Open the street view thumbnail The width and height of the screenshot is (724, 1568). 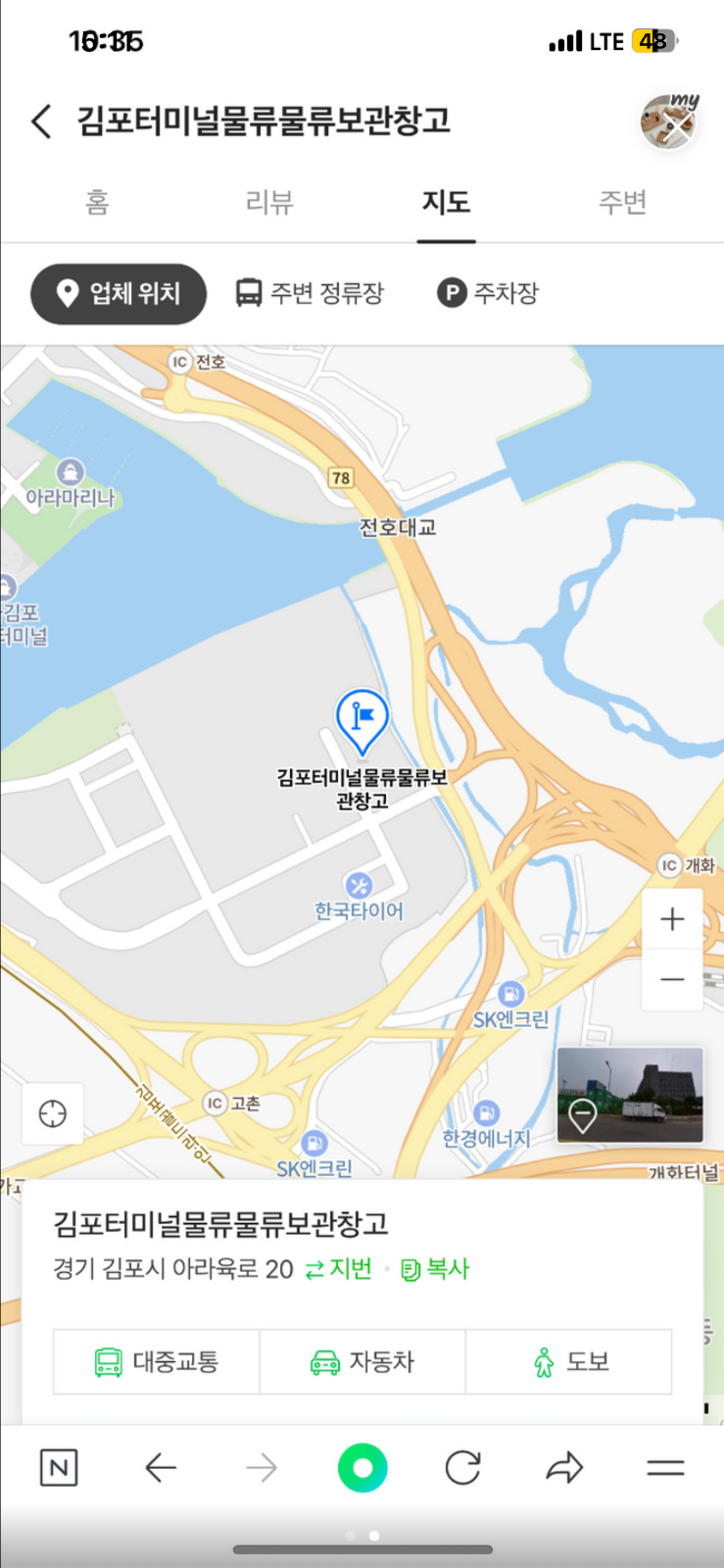pyautogui.click(x=630, y=1095)
